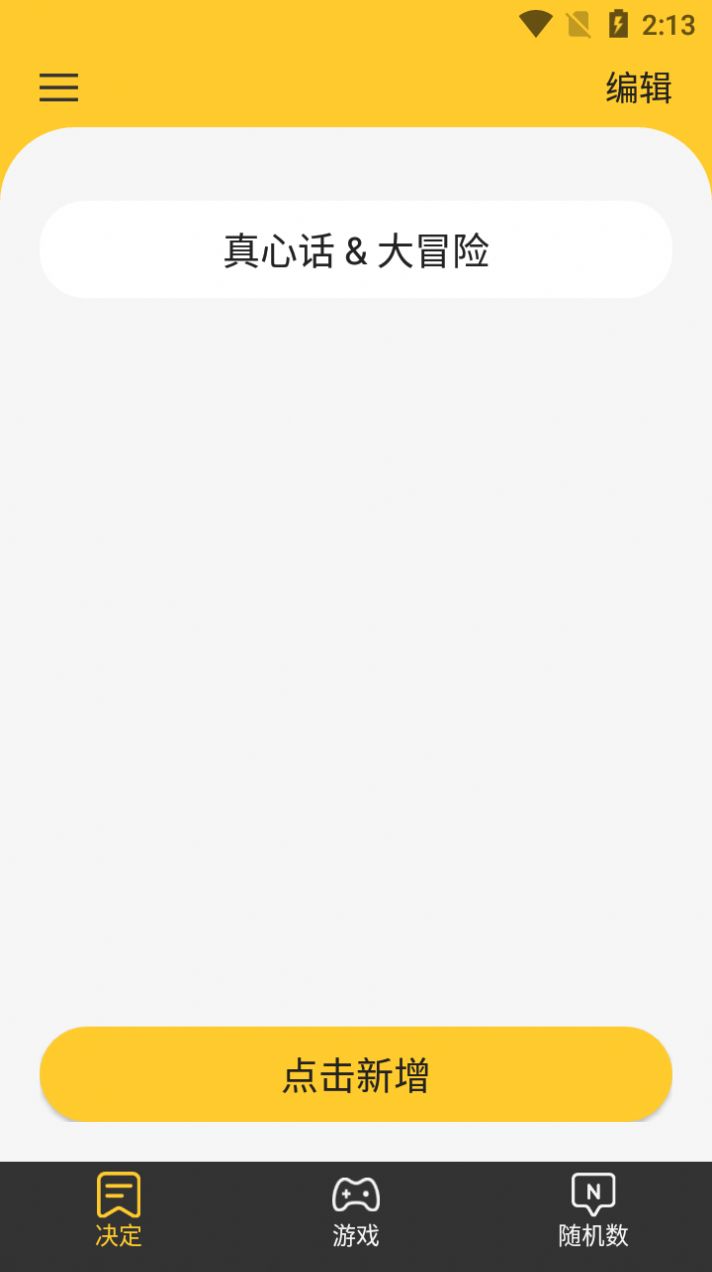Switch to the 游戏 tab
The height and width of the screenshot is (1272, 712).
tap(356, 1210)
